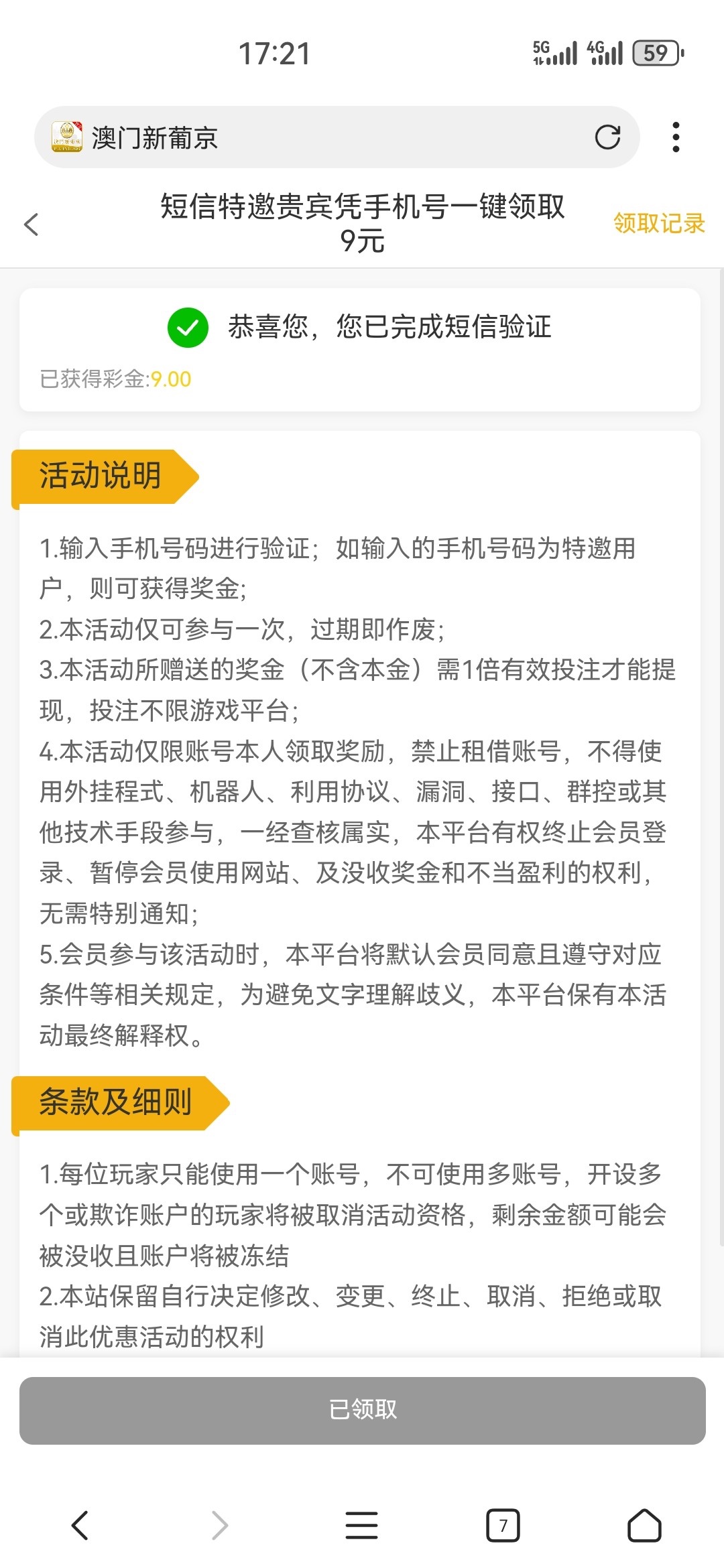Tap the 已领取 button
724x1568 pixels.
pyautogui.click(x=362, y=1410)
